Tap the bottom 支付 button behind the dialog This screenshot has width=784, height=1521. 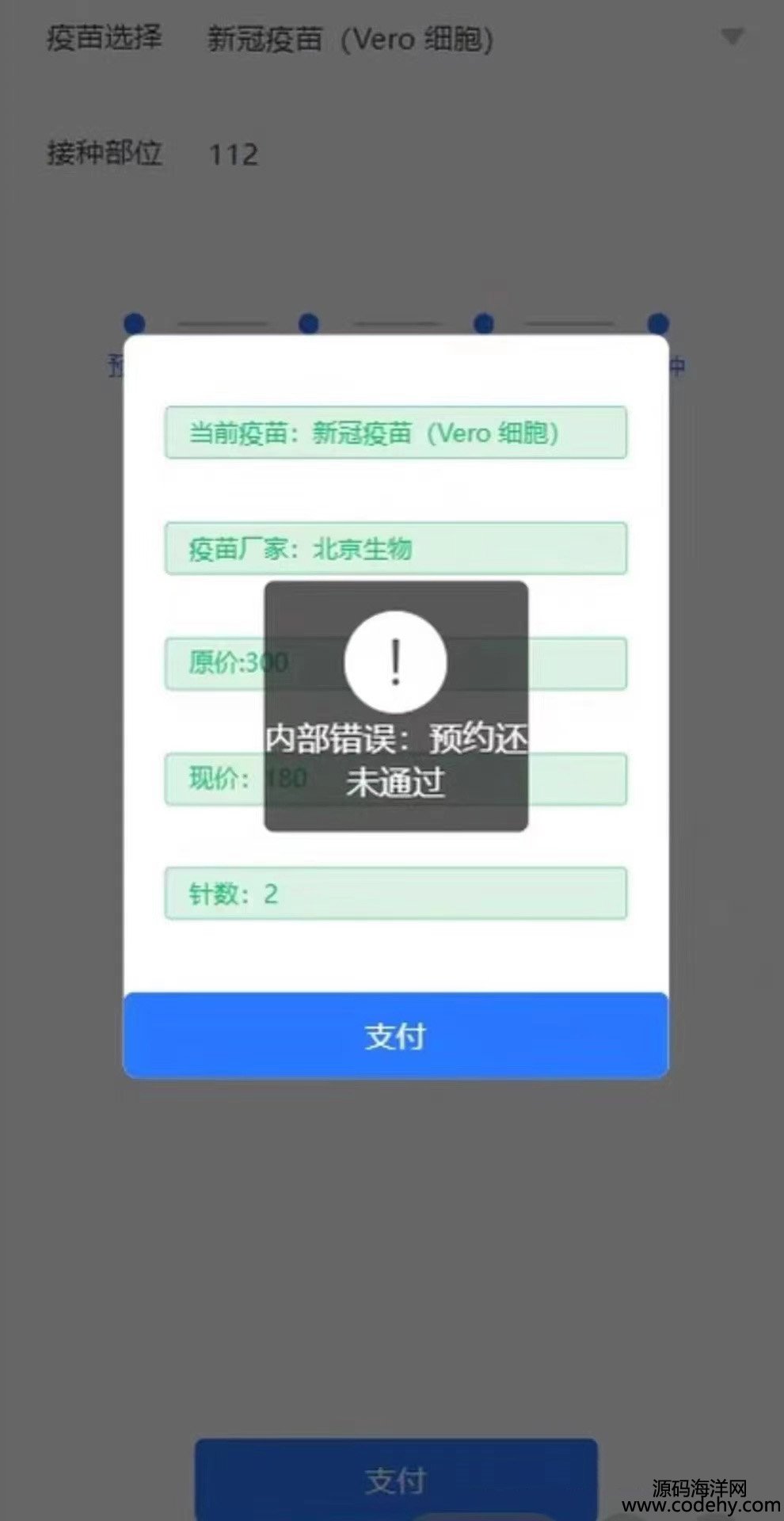395,1478
